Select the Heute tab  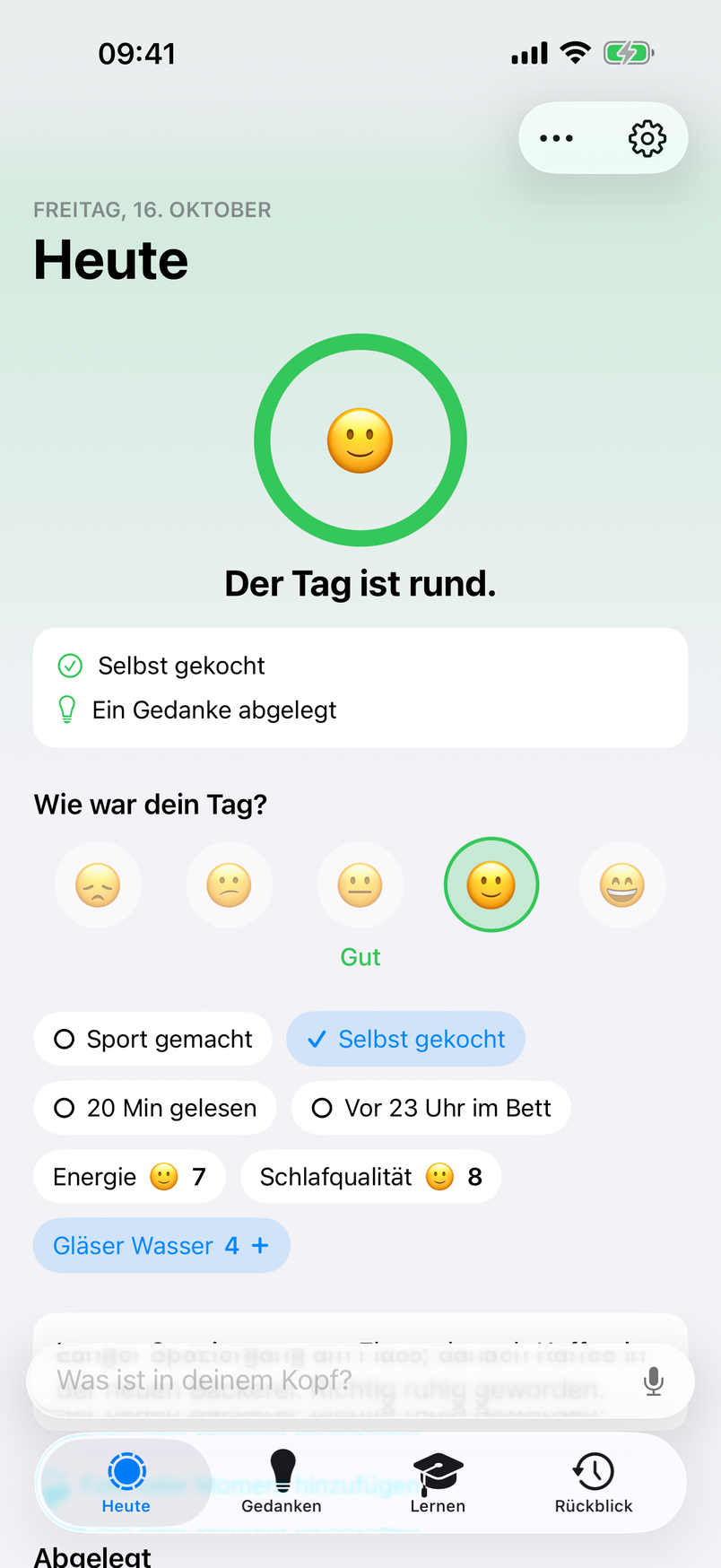point(126,1482)
